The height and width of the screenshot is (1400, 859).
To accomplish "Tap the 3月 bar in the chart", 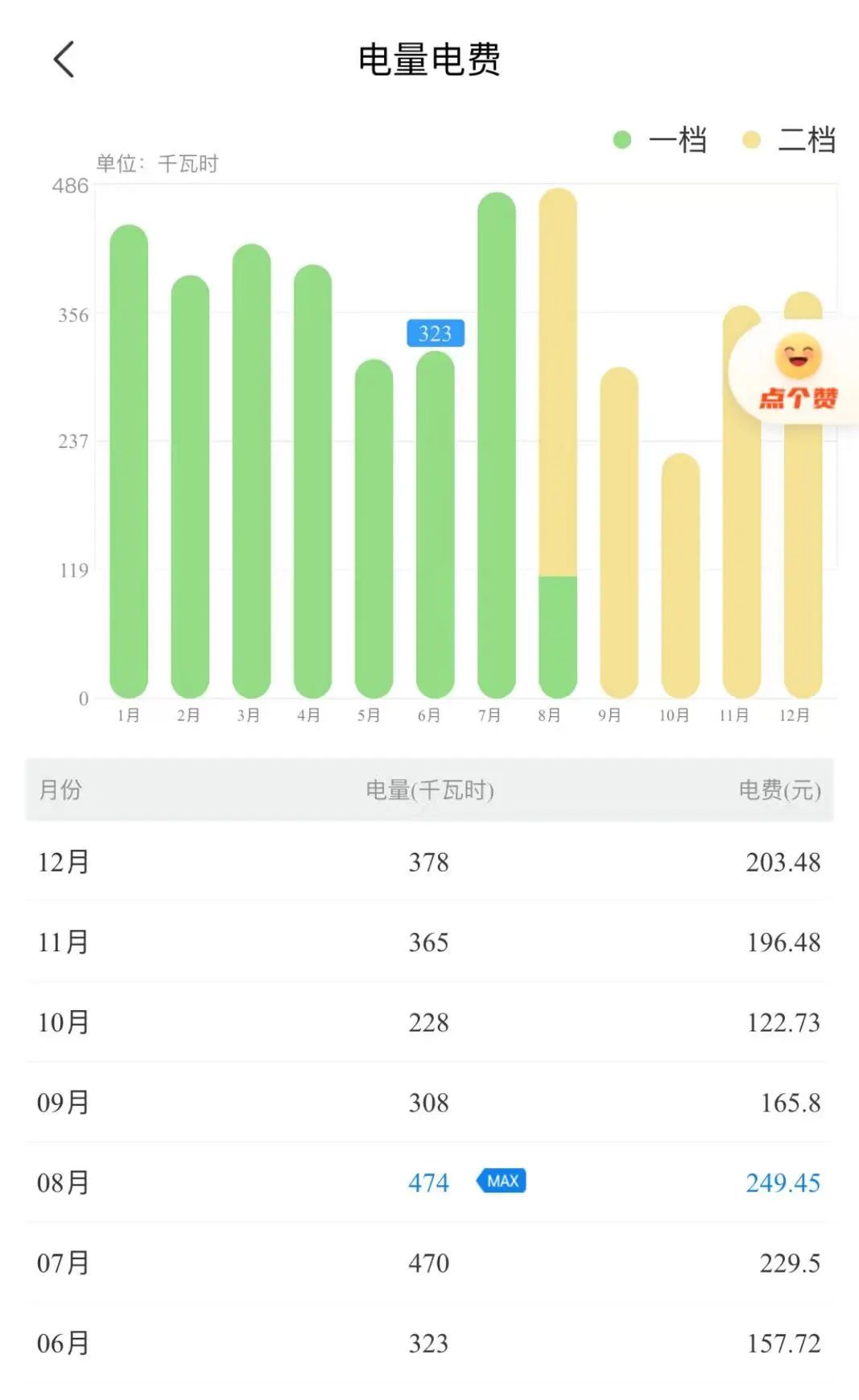I will tap(251, 471).
